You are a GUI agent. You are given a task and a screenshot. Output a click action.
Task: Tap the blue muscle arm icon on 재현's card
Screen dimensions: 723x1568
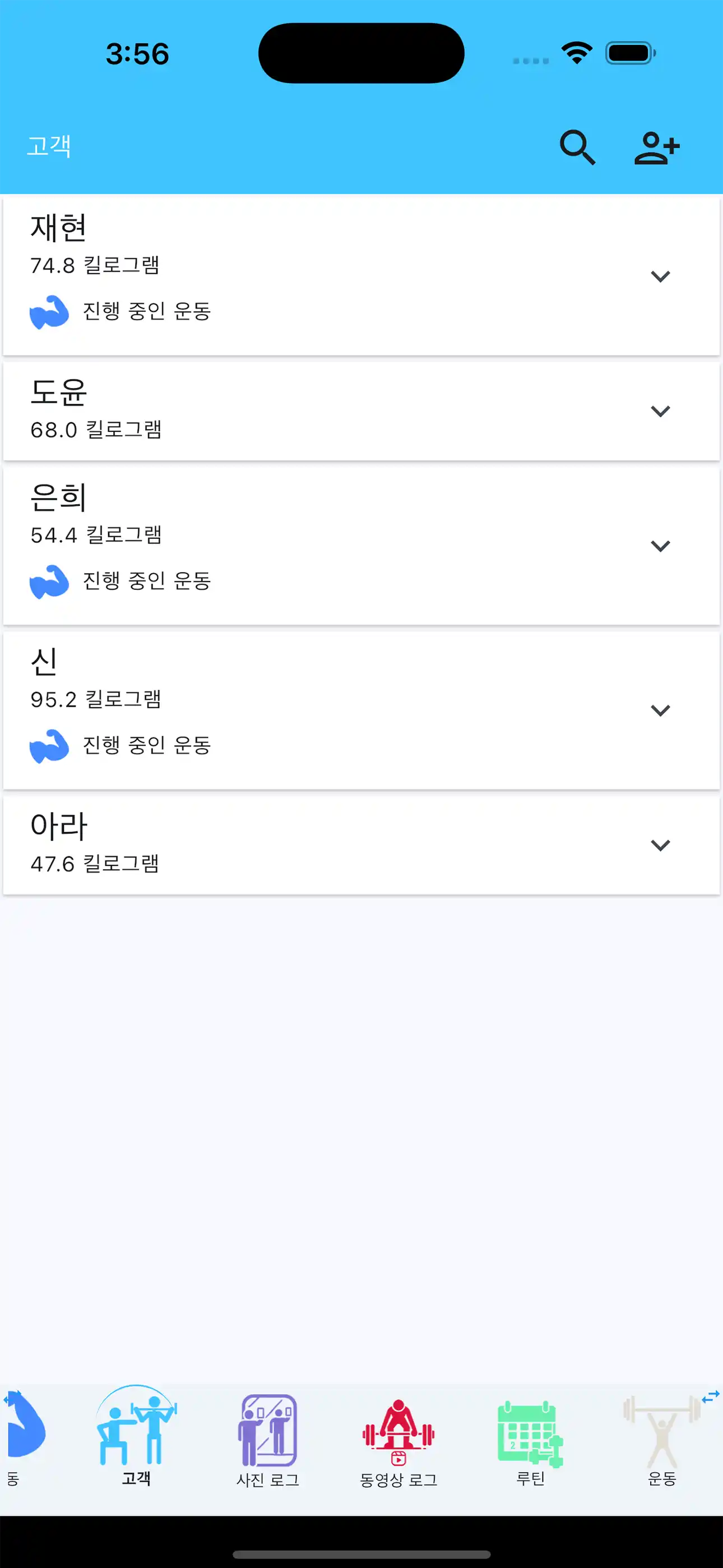tap(50, 312)
